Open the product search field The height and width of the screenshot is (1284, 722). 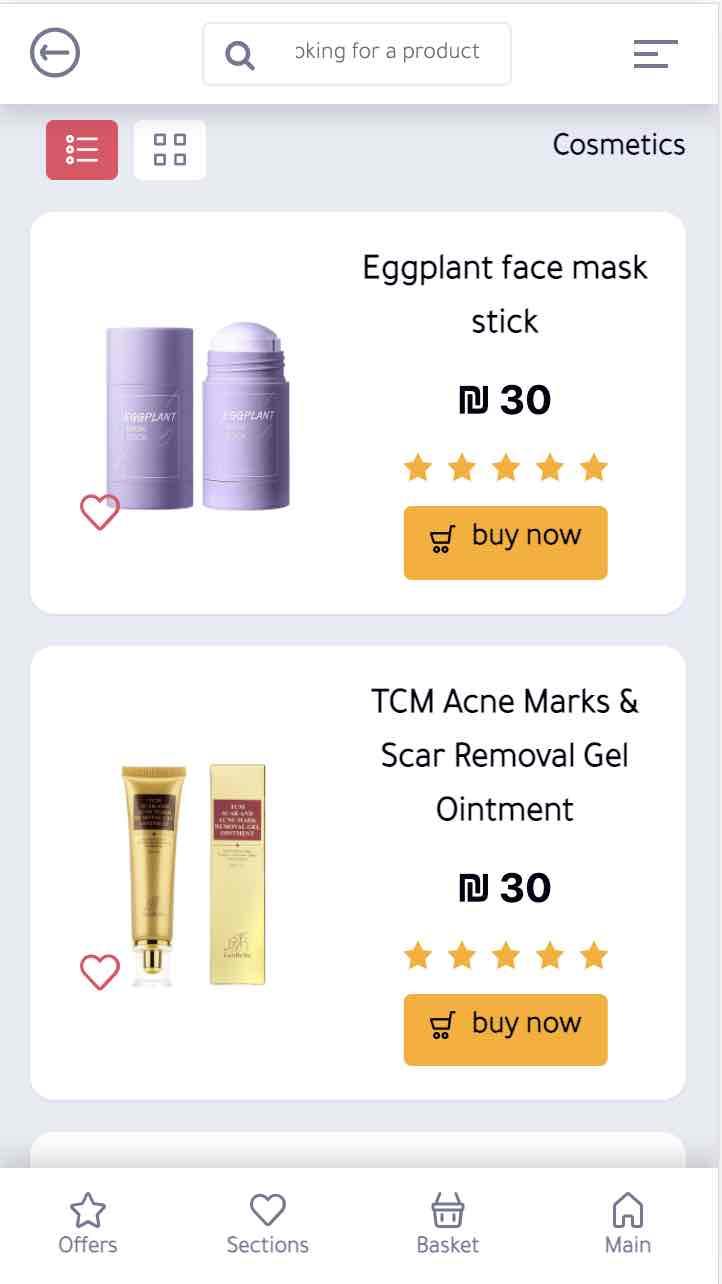[357, 53]
